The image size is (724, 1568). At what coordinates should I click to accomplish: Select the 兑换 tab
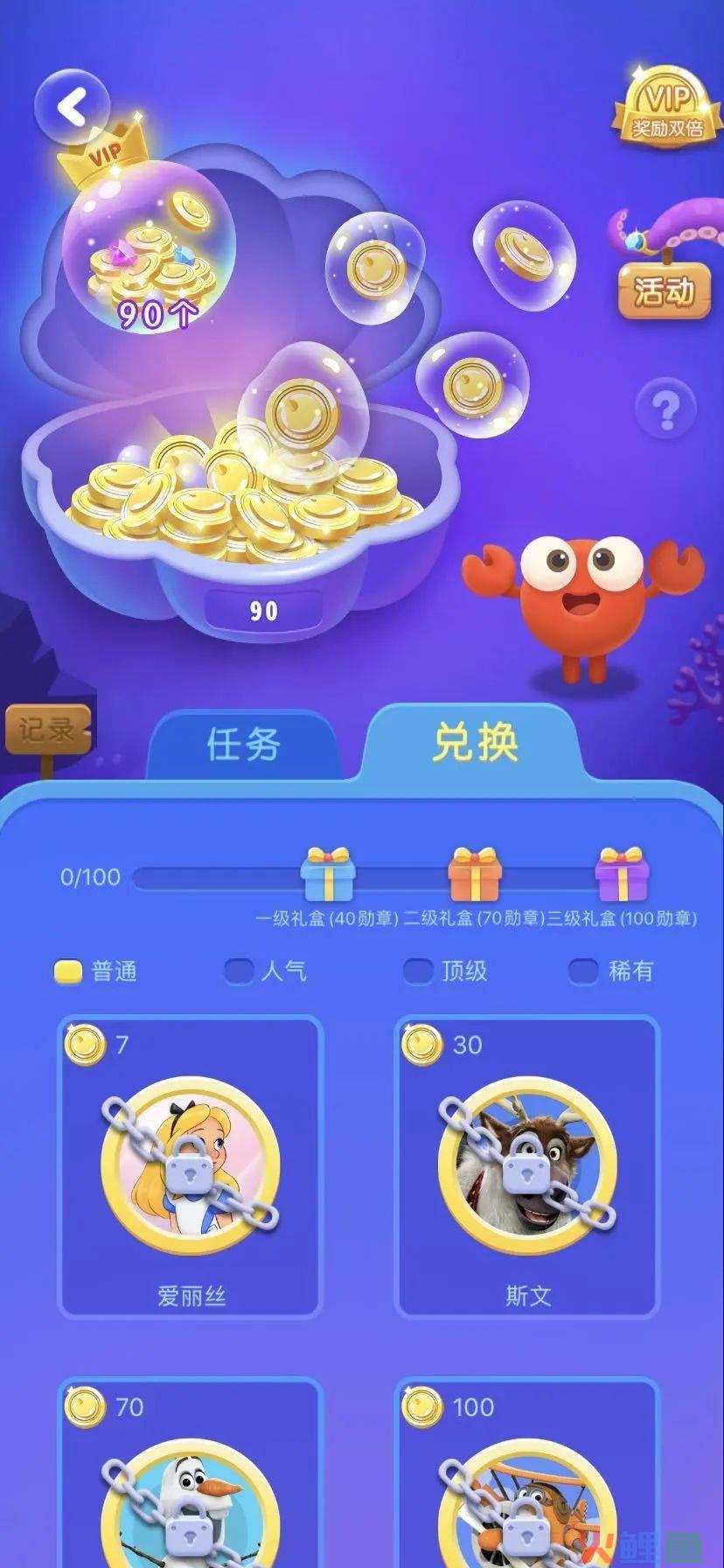pyautogui.click(x=475, y=743)
